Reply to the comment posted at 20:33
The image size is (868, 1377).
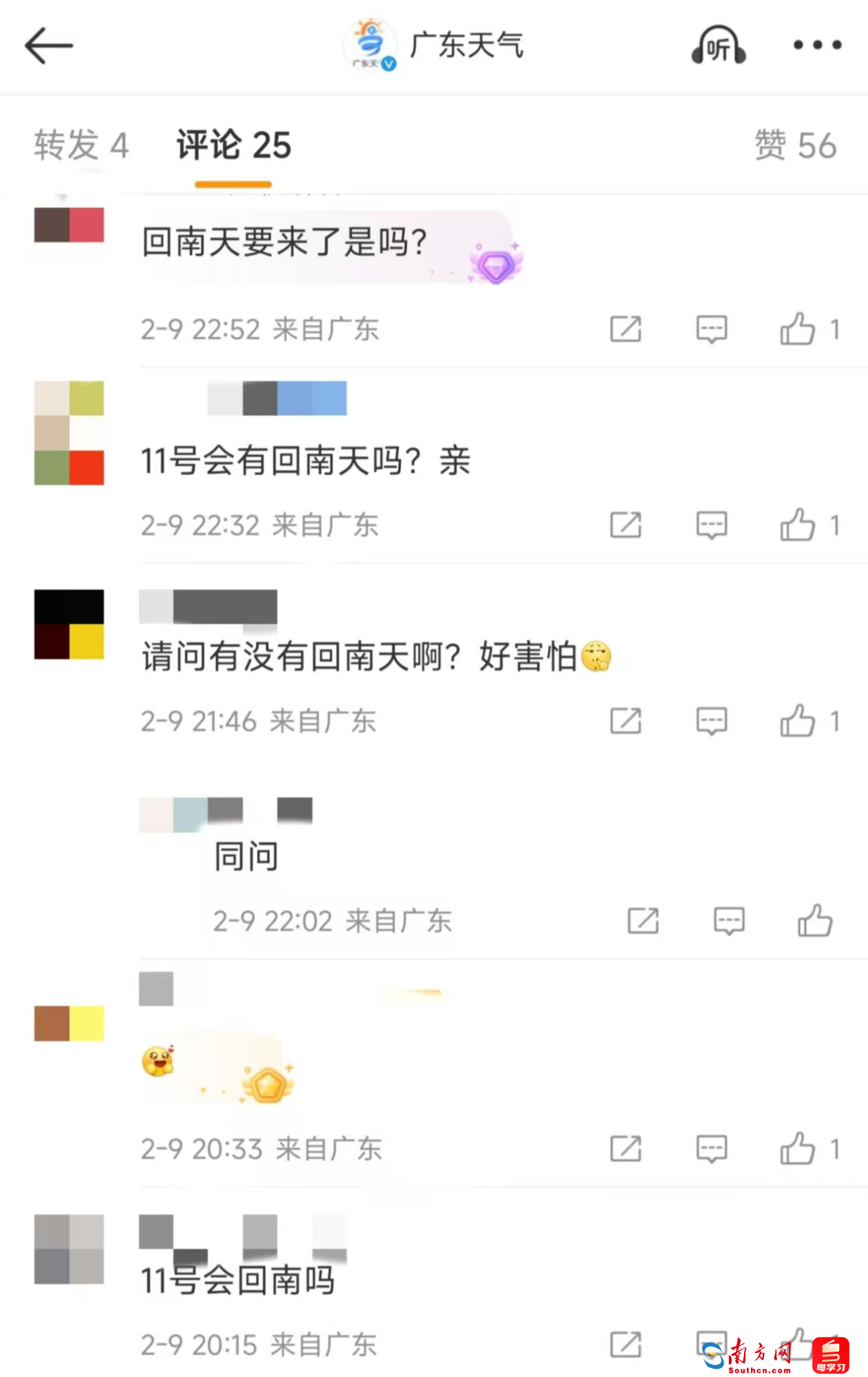(x=711, y=1148)
